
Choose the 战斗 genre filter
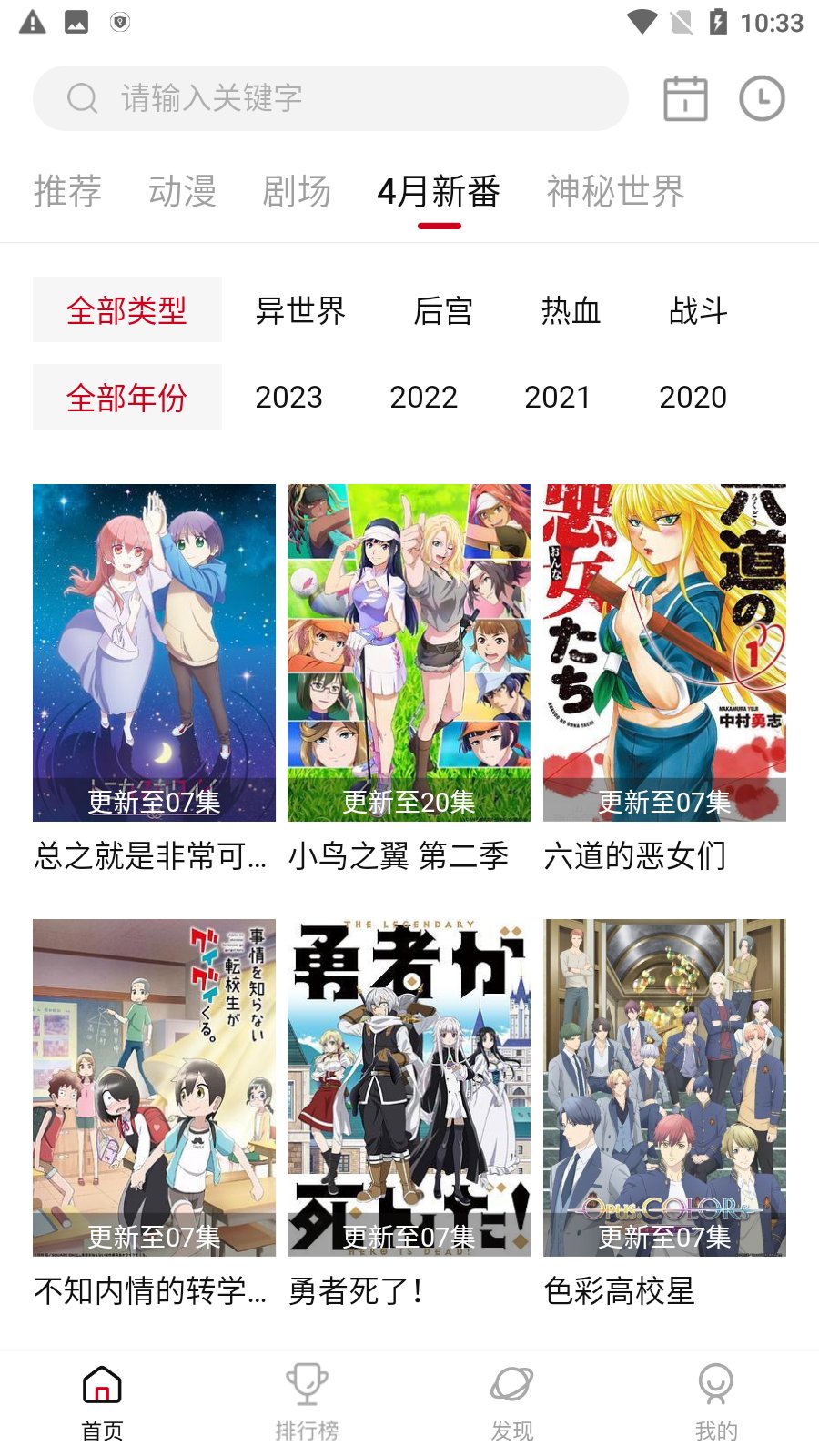coord(698,310)
